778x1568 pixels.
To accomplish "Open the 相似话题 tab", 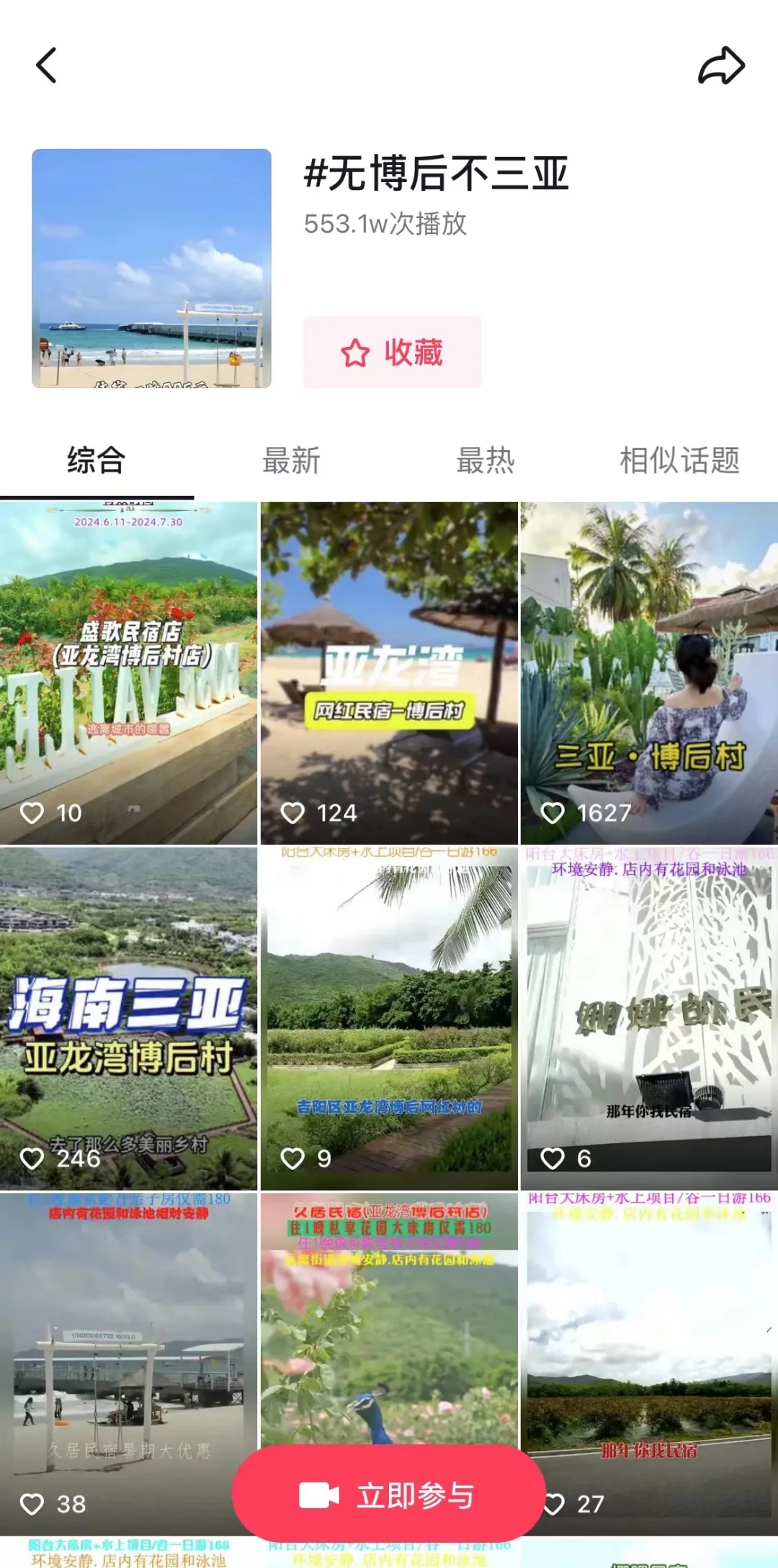I will click(x=679, y=461).
